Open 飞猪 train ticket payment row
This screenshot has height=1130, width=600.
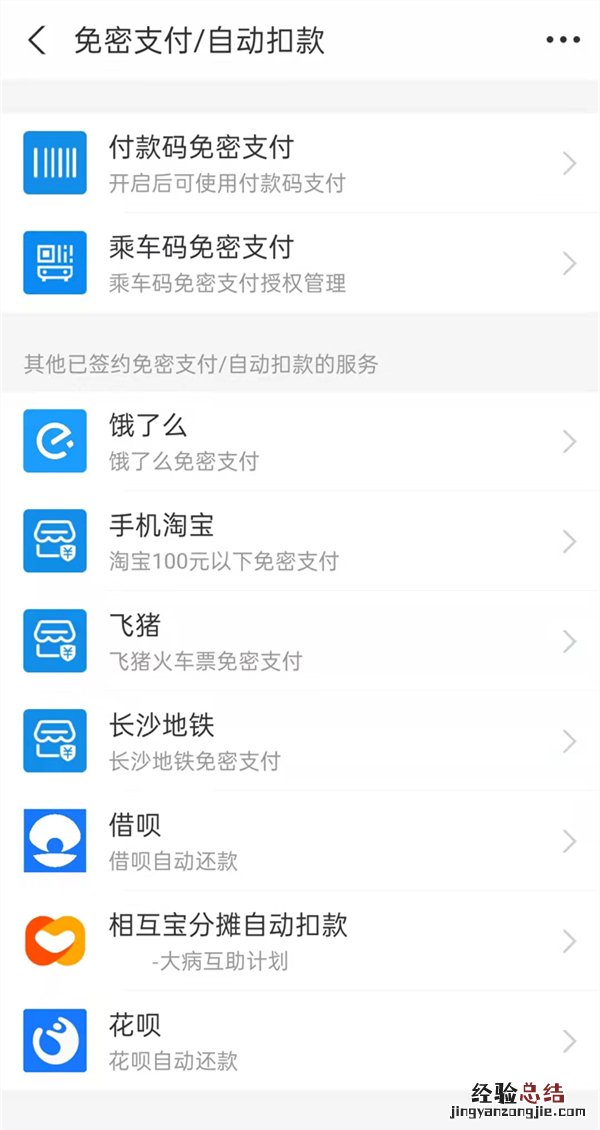(x=300, y=641)
